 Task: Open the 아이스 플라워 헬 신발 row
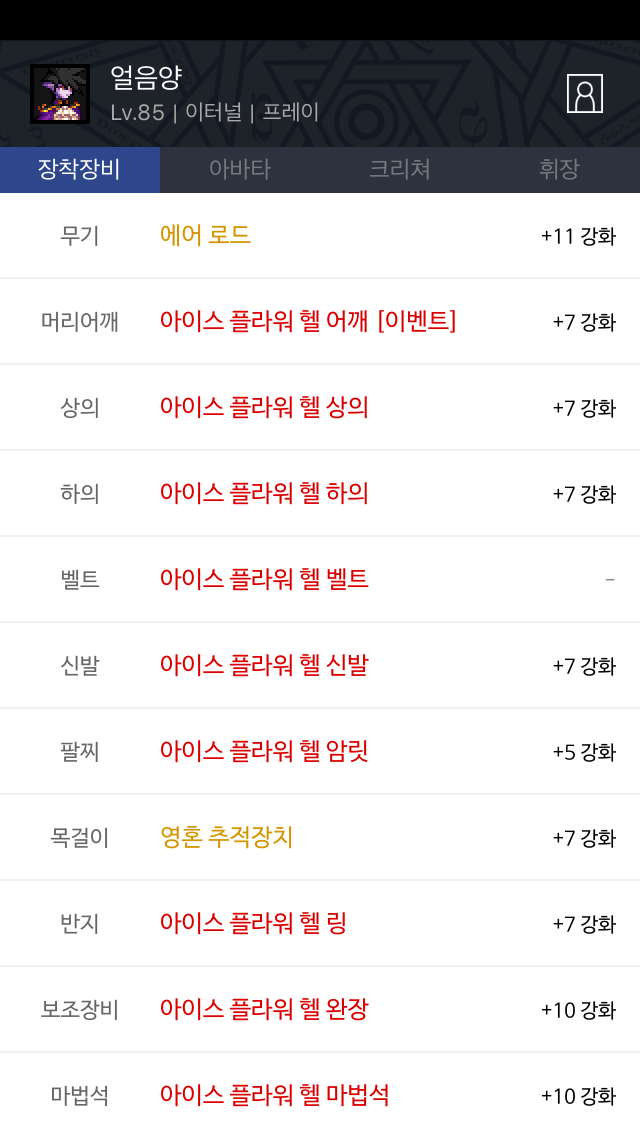pos(320,665)
